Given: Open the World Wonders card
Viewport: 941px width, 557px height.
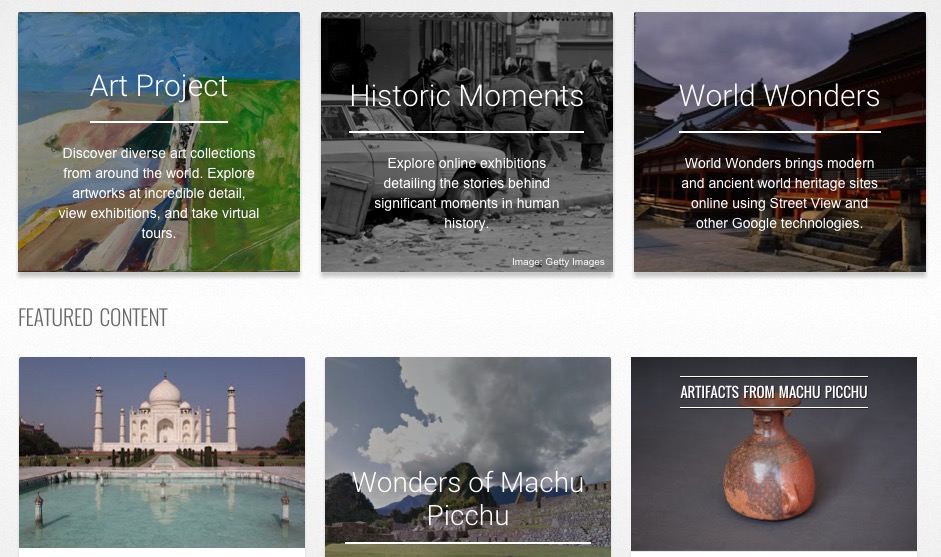Looking at the screenshot, I should (x=779, y=142).
